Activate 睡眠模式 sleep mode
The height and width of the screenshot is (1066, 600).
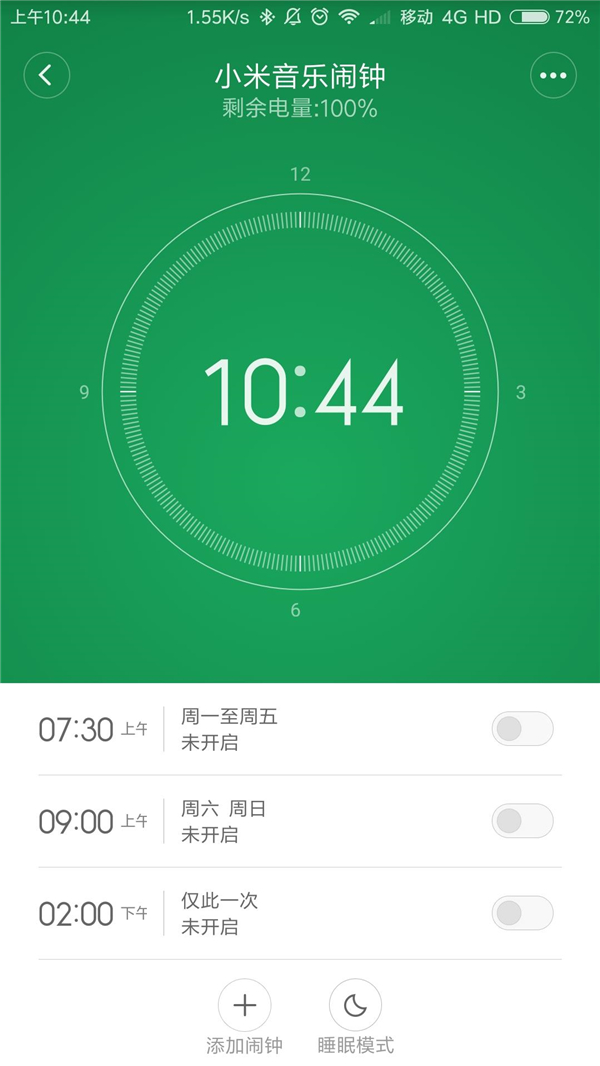click(355, 1005)
